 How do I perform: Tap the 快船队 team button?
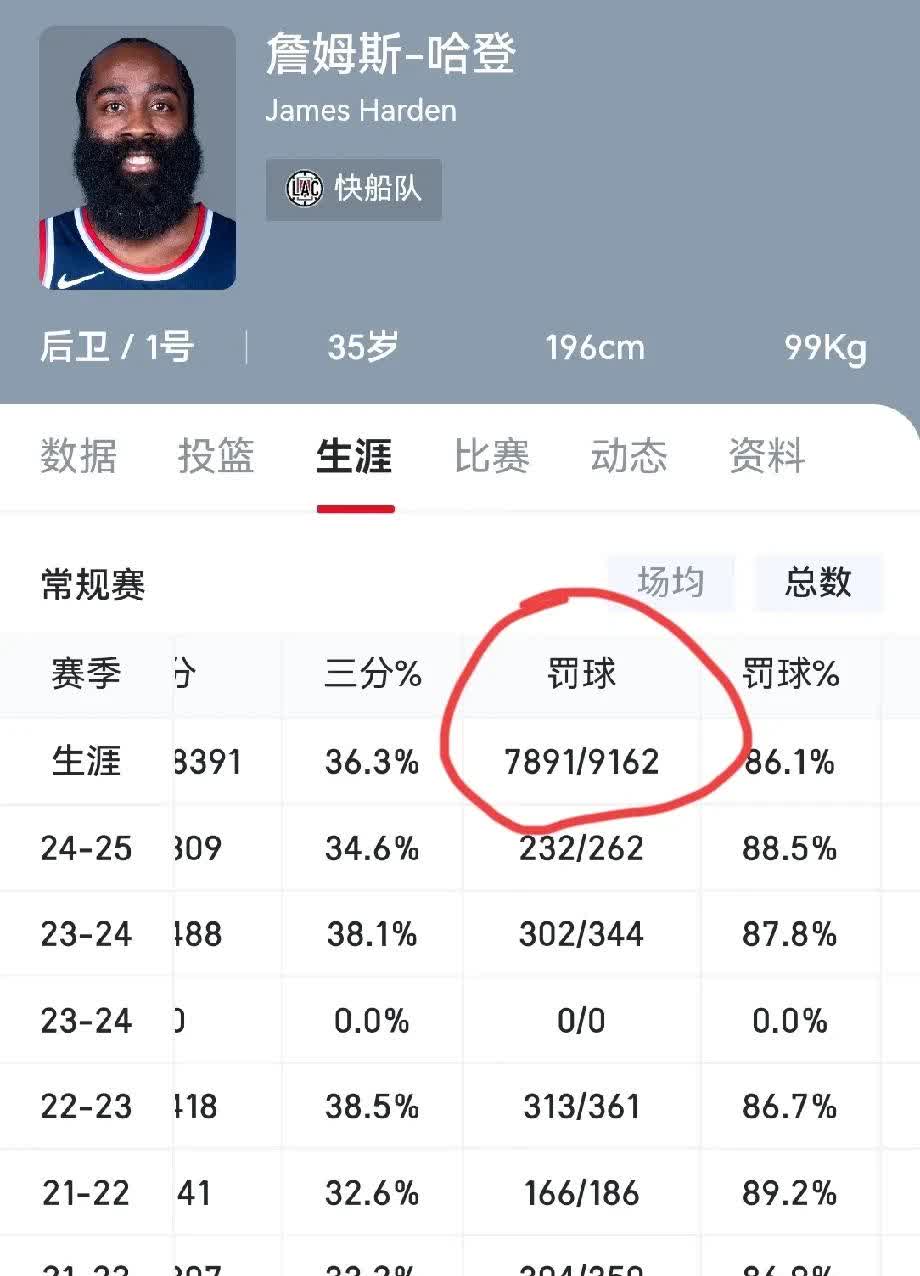(352, 189)
